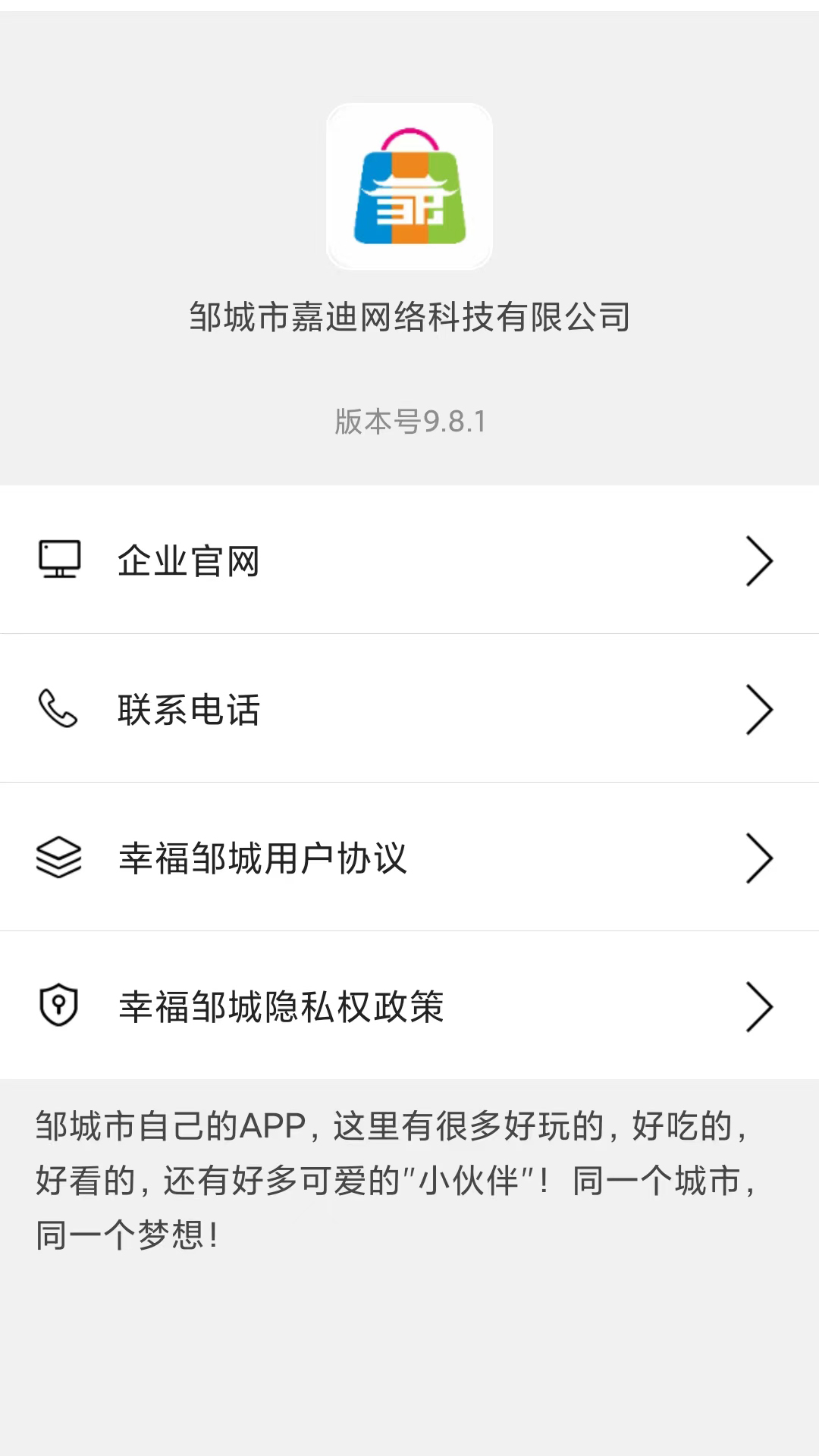The image size is (819, 1456).
Task: Select the telephone receiver glyph in the call row
Action: click(x=59, y=709)
